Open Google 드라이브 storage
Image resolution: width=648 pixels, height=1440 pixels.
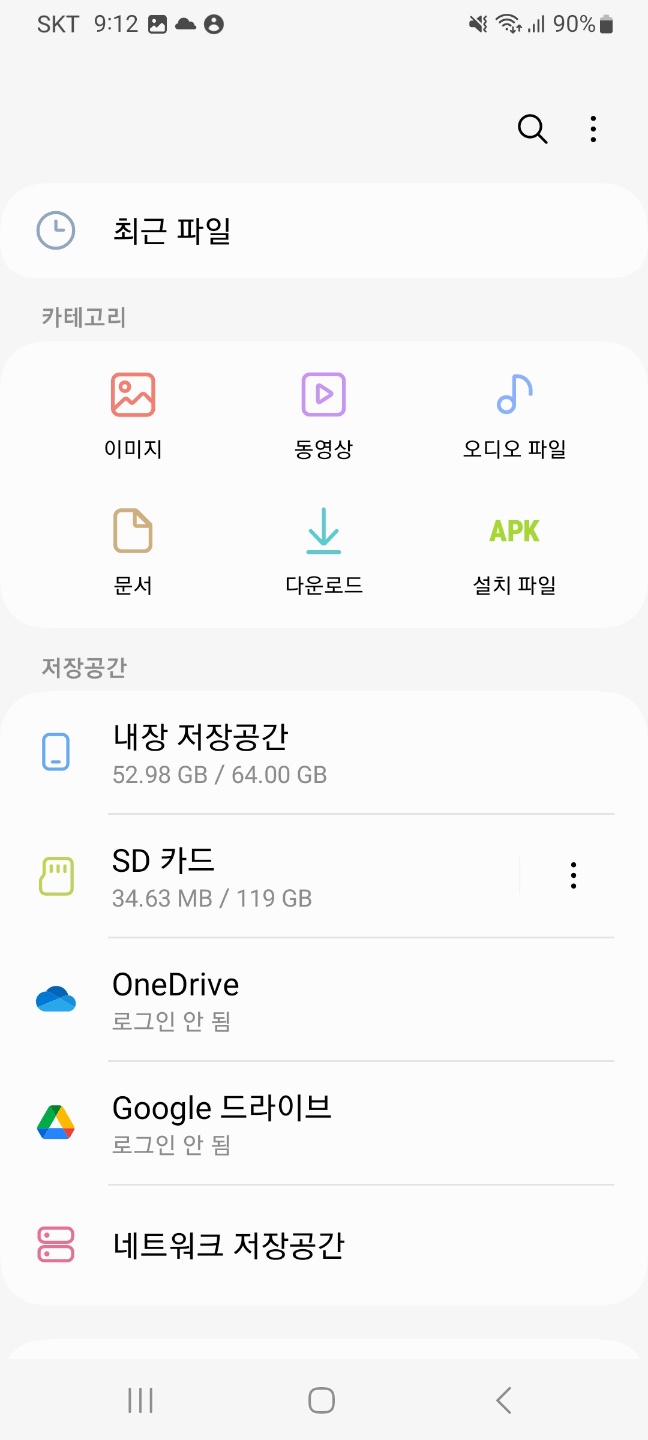pyautogui.click(x=324, y=1123)
